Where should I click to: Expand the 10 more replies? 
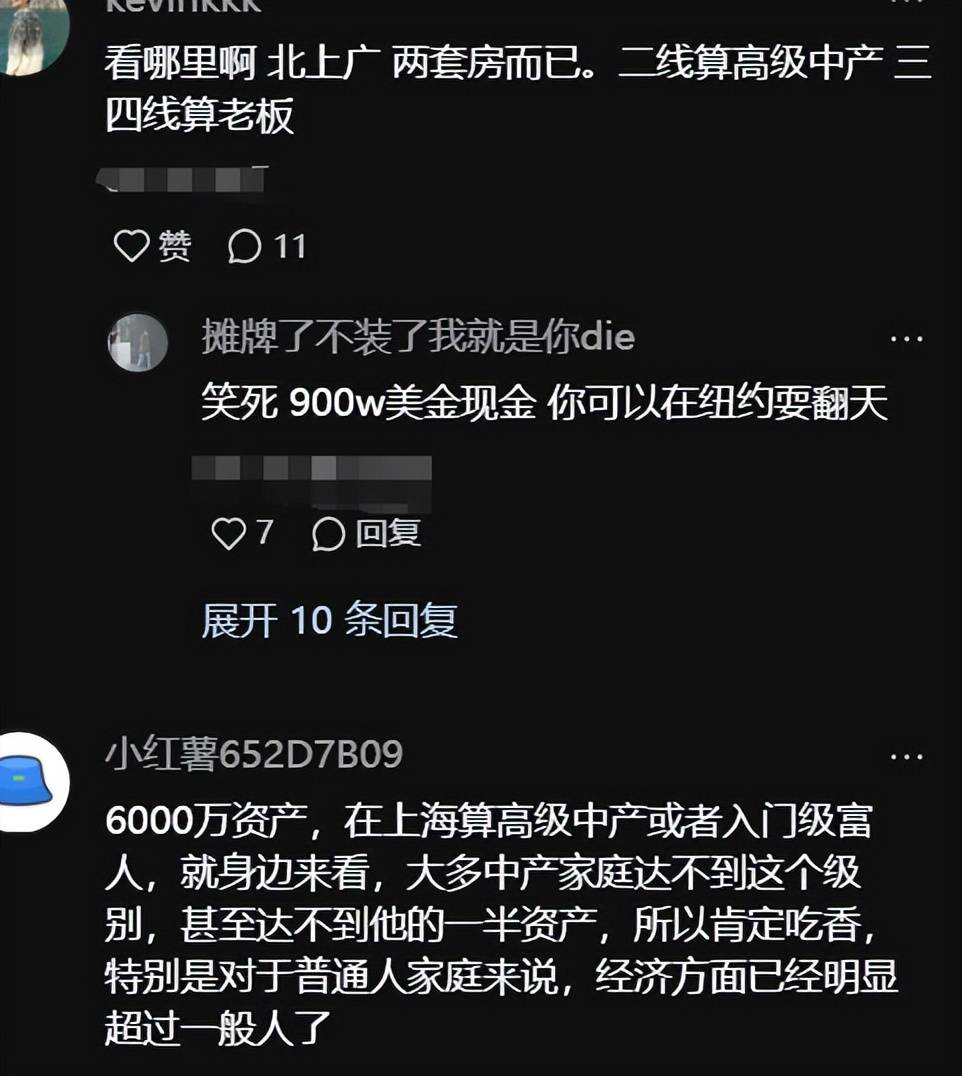coord(329,621)
